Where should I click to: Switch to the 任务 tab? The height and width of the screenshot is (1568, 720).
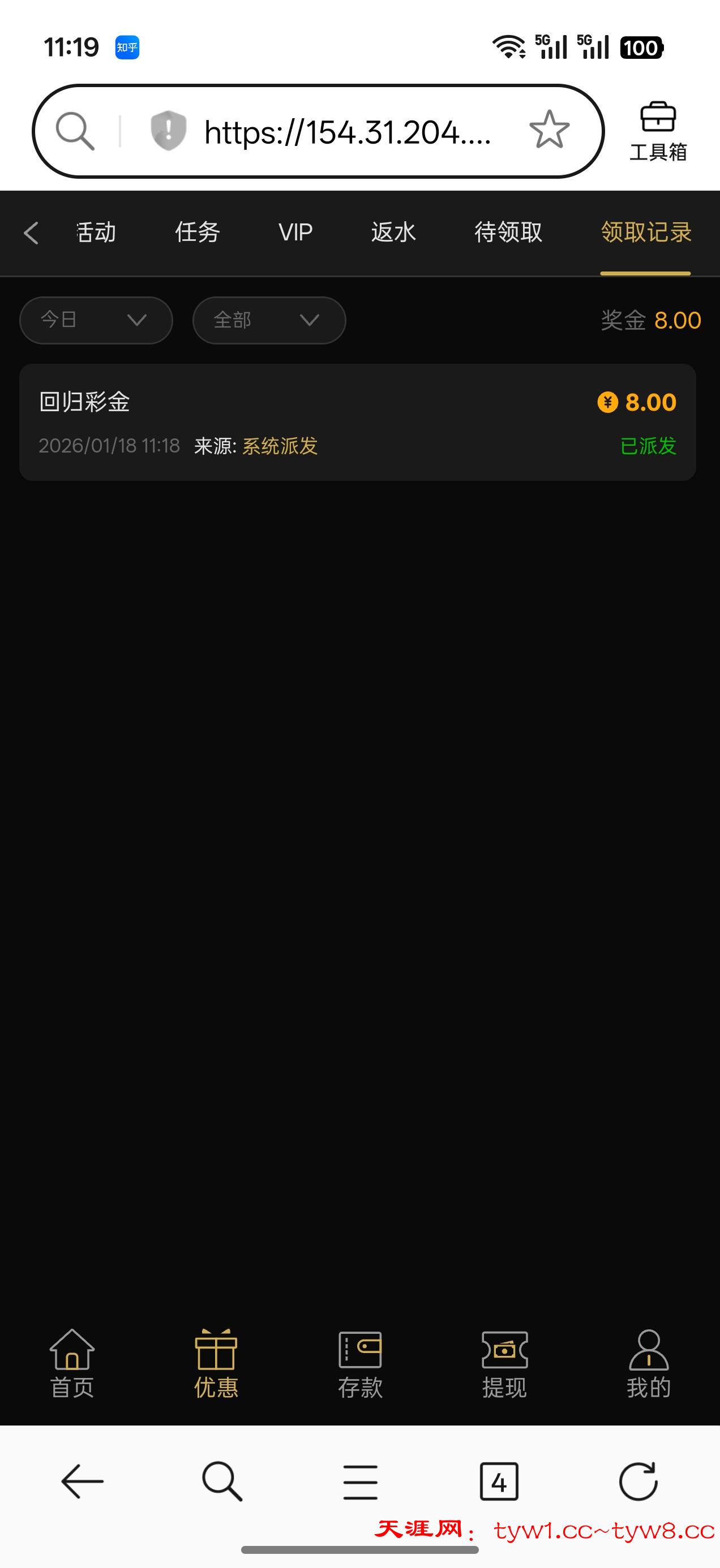[x=197, y=232]
